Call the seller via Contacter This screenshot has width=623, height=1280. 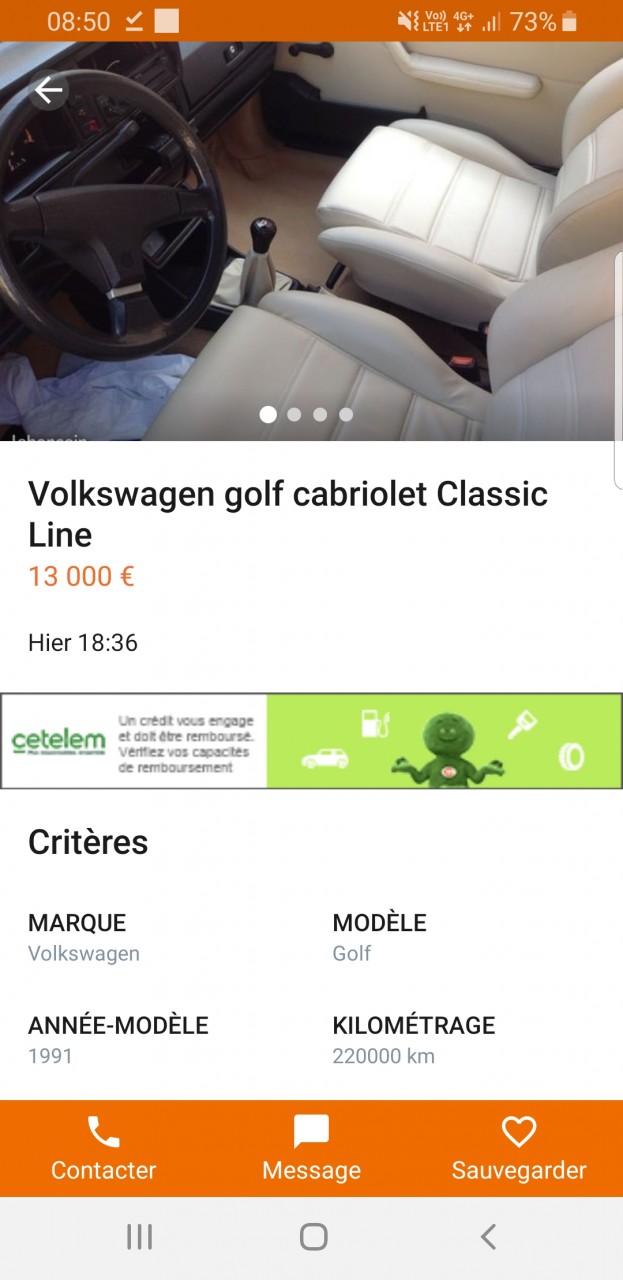point(104,1148)
